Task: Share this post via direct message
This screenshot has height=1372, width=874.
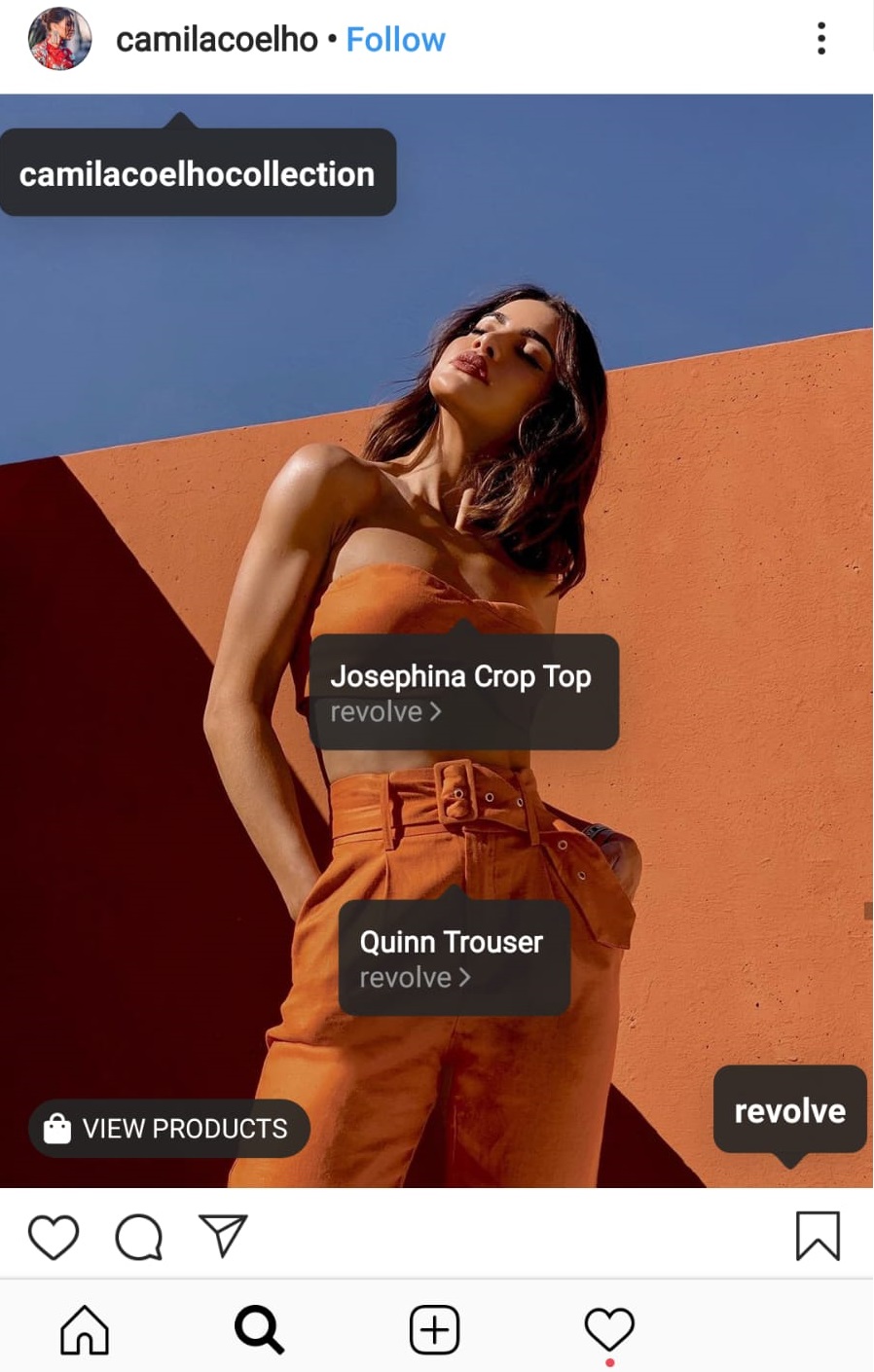Action: 223,1237
